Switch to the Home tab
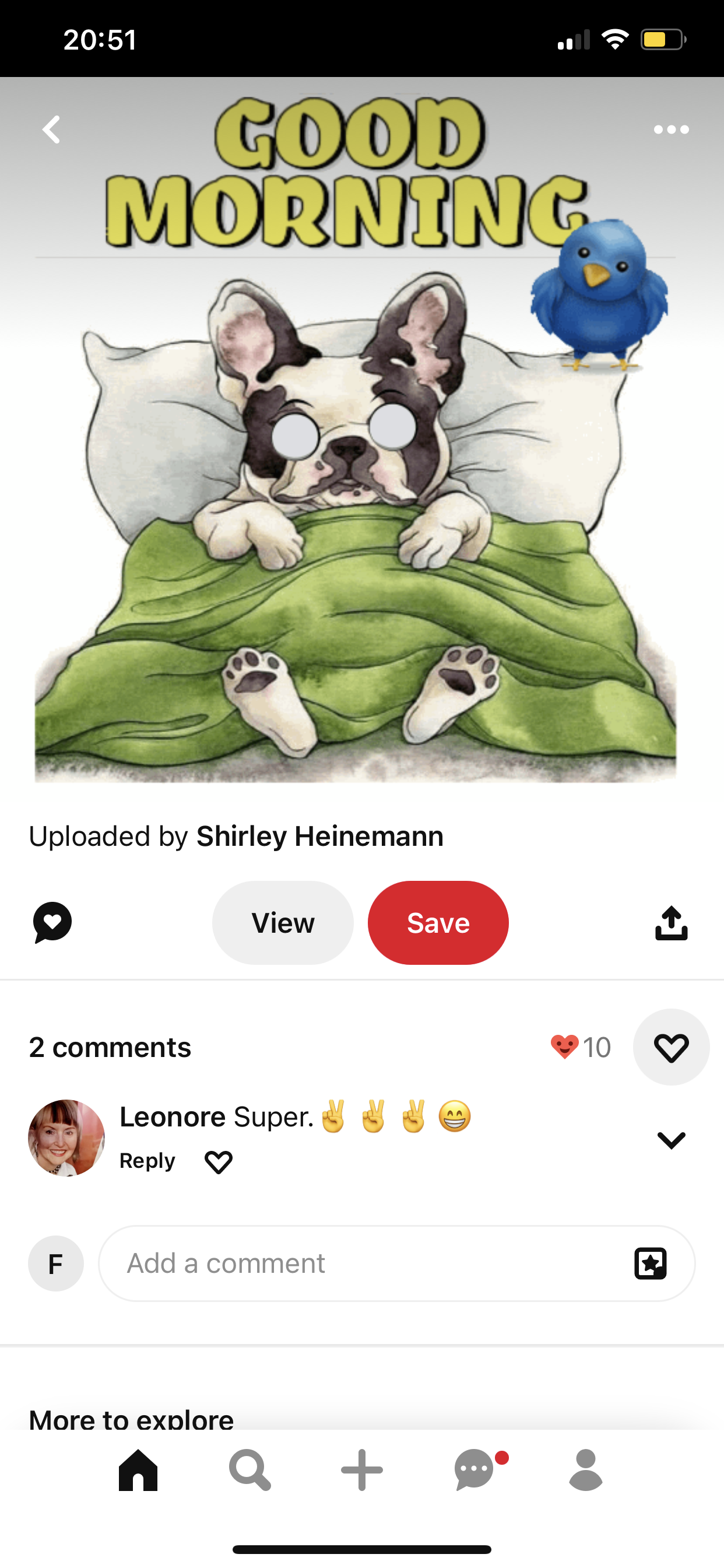The width and height of the screenshot is (724, 1568). tap(138, 1470)
